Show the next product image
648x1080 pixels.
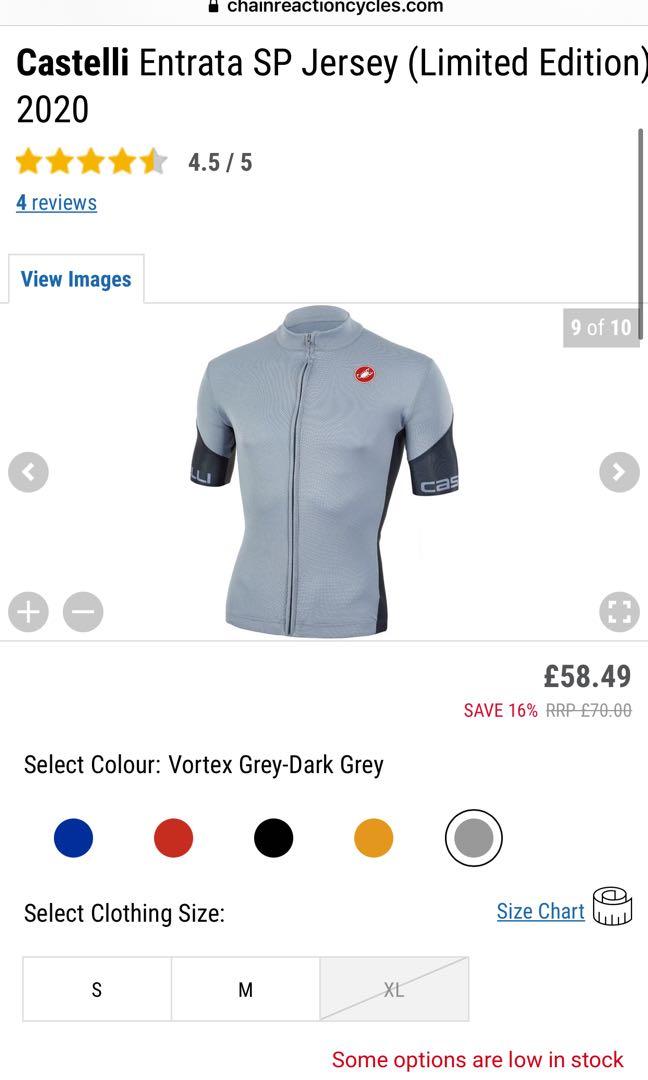click(x=619, y=472)
